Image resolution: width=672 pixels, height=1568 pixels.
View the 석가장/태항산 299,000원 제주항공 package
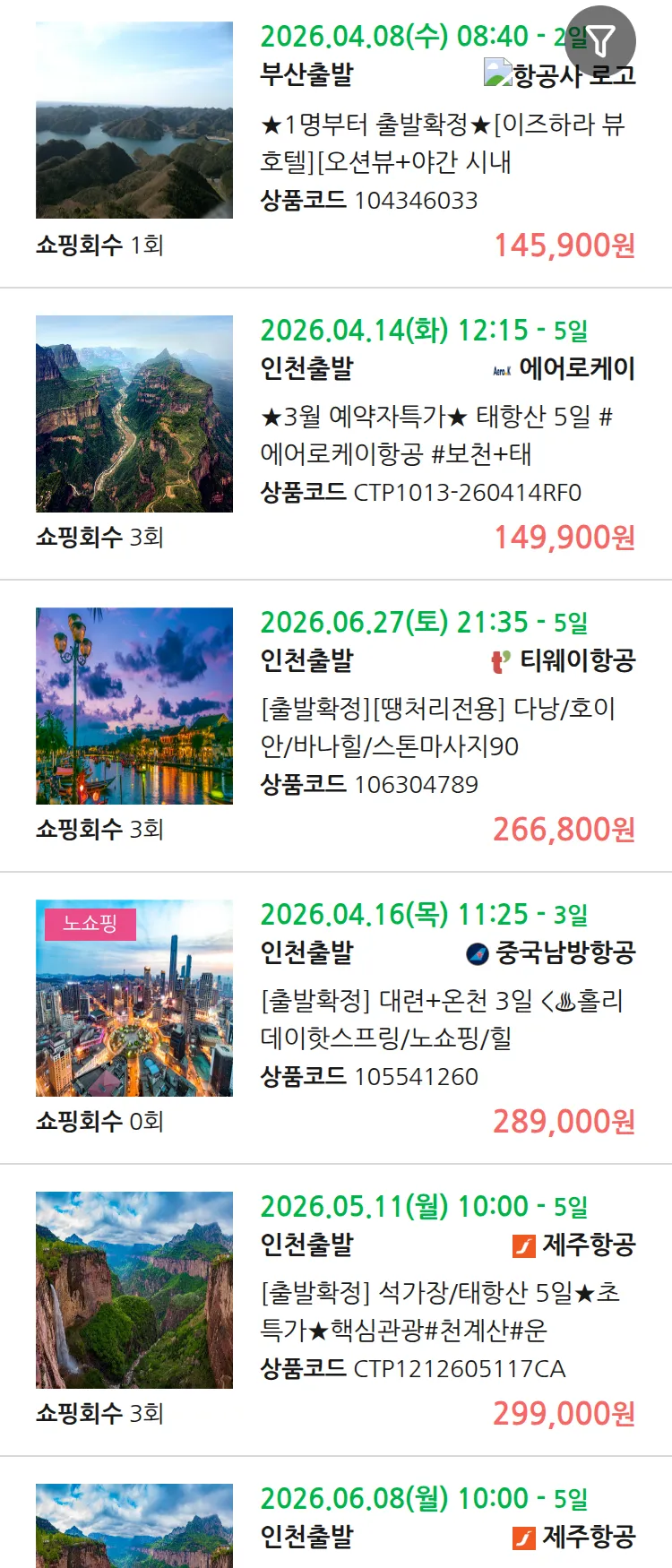[x=442, y=1311]
